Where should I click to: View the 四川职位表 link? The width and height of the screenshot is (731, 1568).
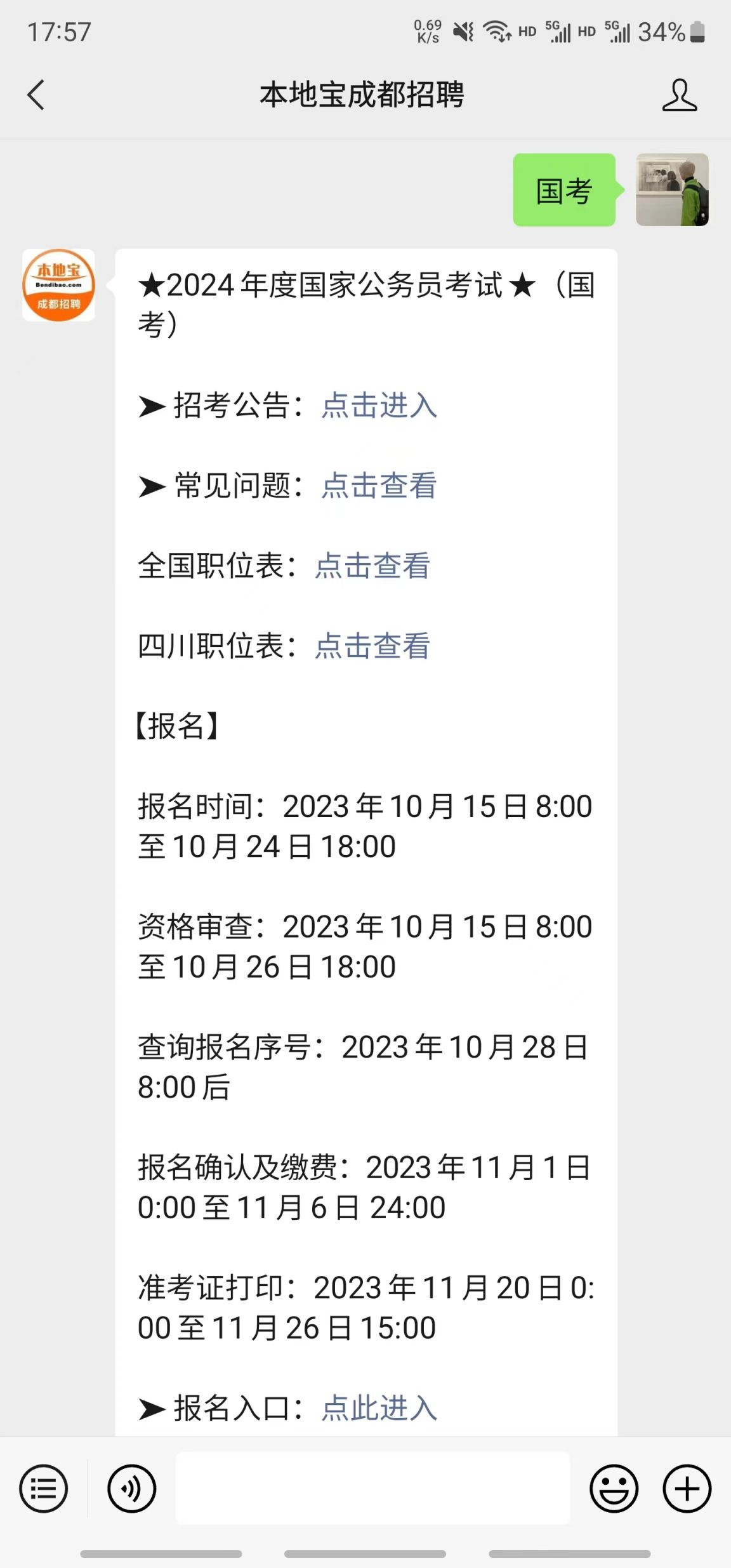pos(372,646)
